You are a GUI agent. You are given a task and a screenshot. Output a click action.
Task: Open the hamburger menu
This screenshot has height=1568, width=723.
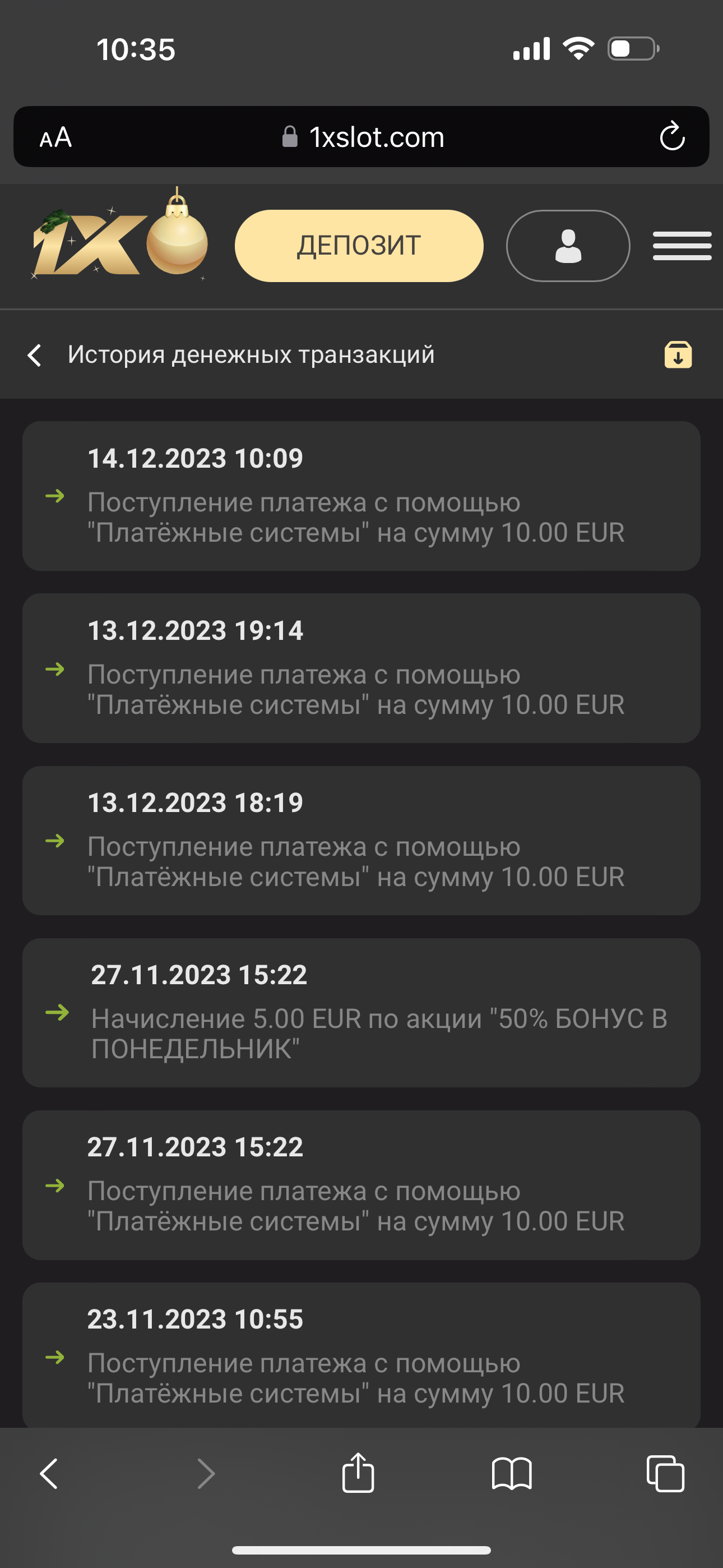(682, 246)
